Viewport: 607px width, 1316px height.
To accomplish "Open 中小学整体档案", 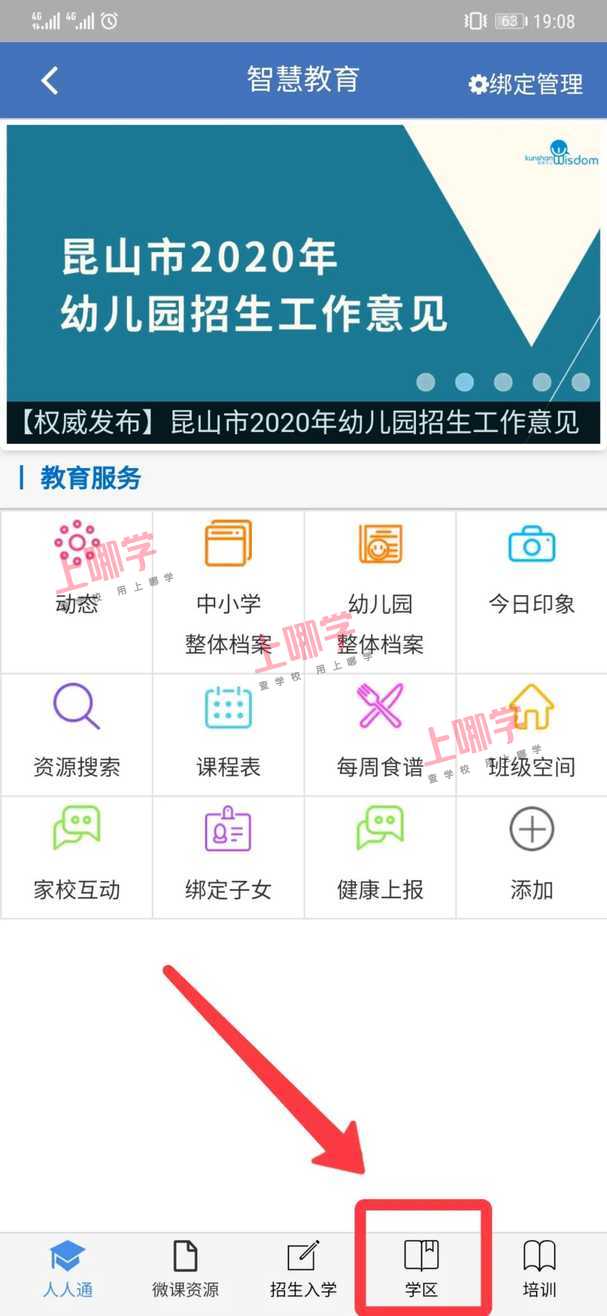I will coord(228,592).
